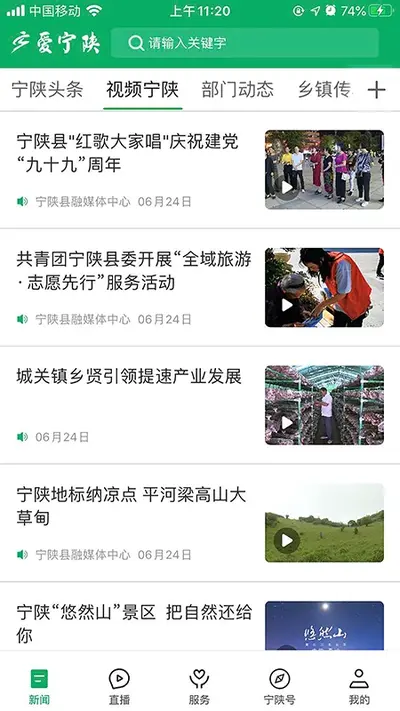This screenshot has width=400, height=711.
Task: Tap the search box 请输入关键字
Action: pos(244,43)
